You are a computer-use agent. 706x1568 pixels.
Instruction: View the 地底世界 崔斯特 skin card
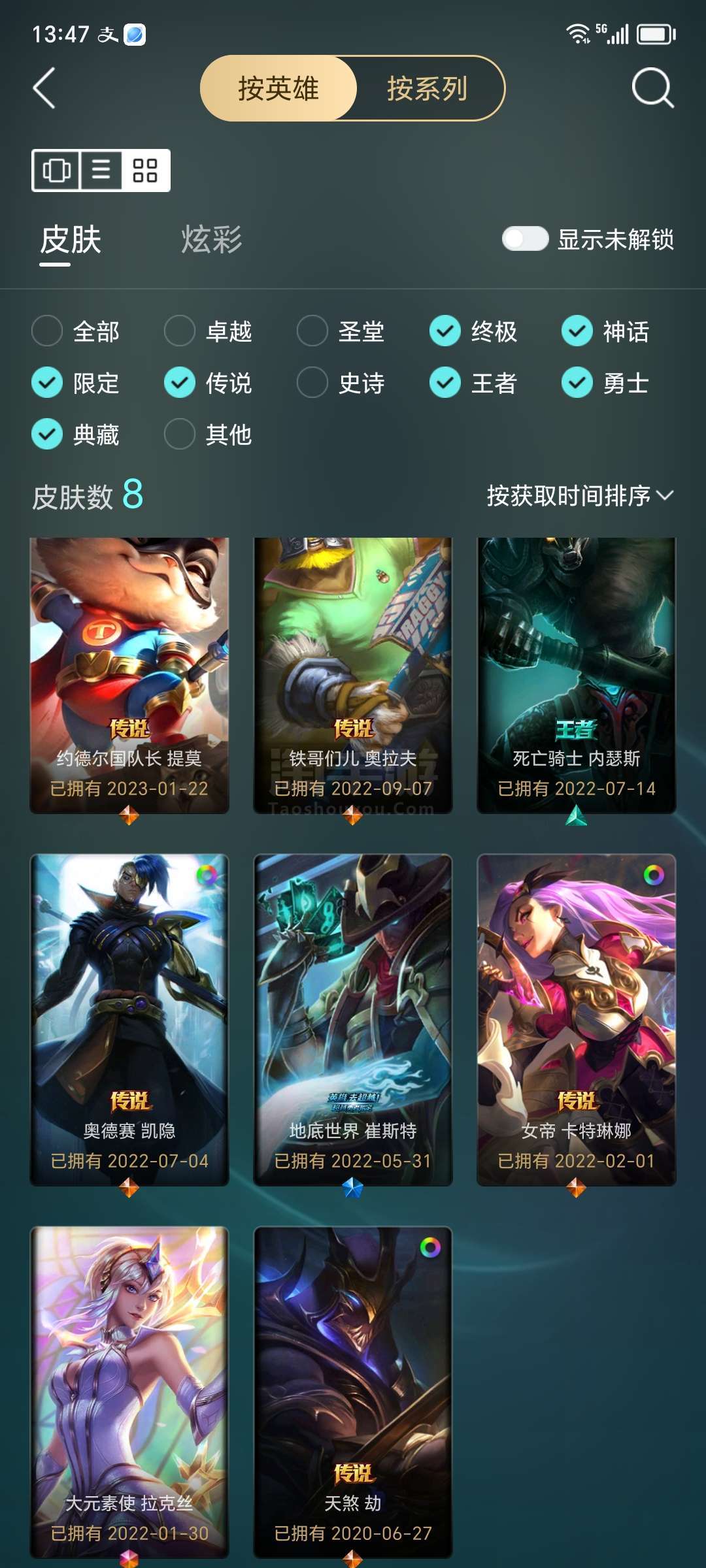353,1020
